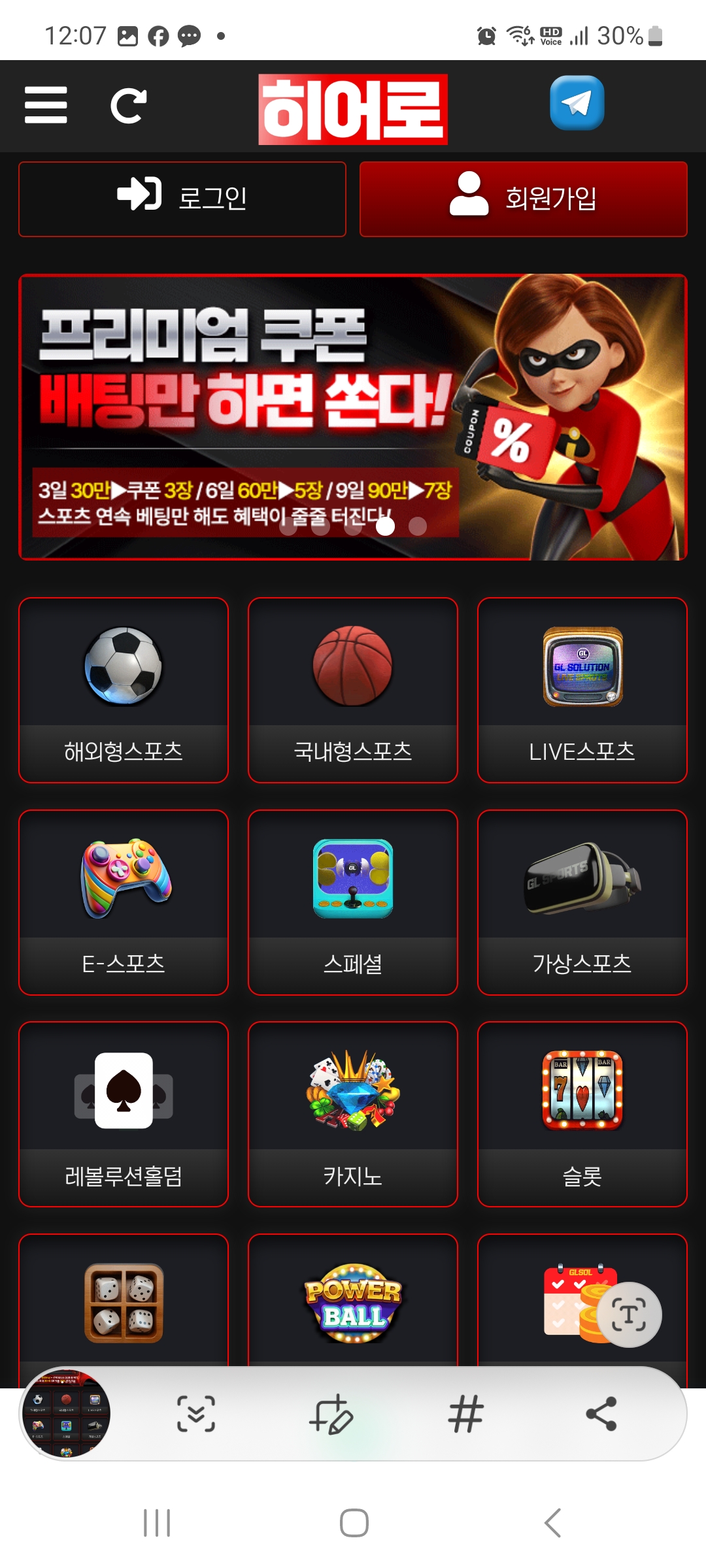Open 해외형스포츠 category
The height and width of the screenshot is (1568, 706).
coord(124,690)
